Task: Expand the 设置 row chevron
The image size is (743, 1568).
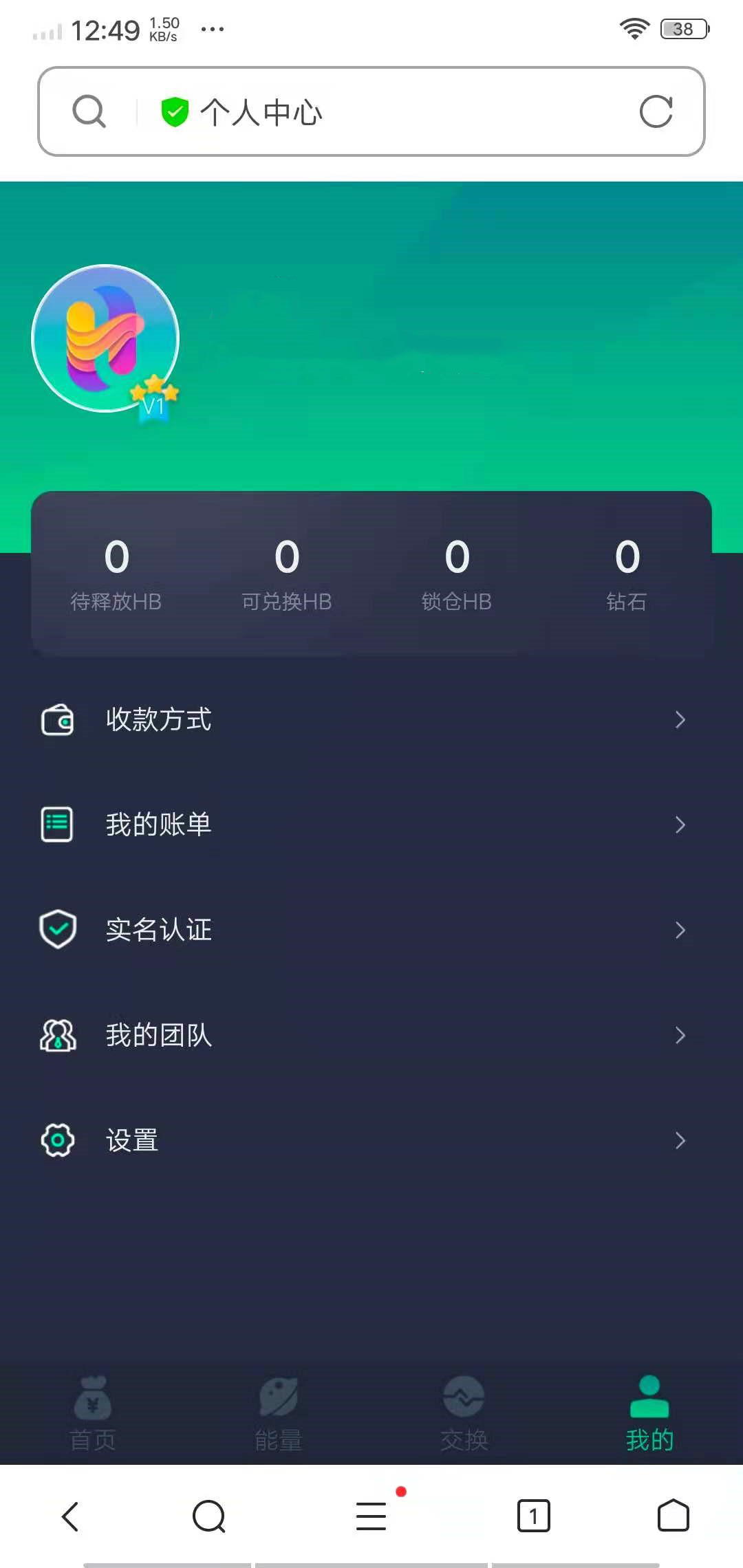Action: tap(680, 1140)
